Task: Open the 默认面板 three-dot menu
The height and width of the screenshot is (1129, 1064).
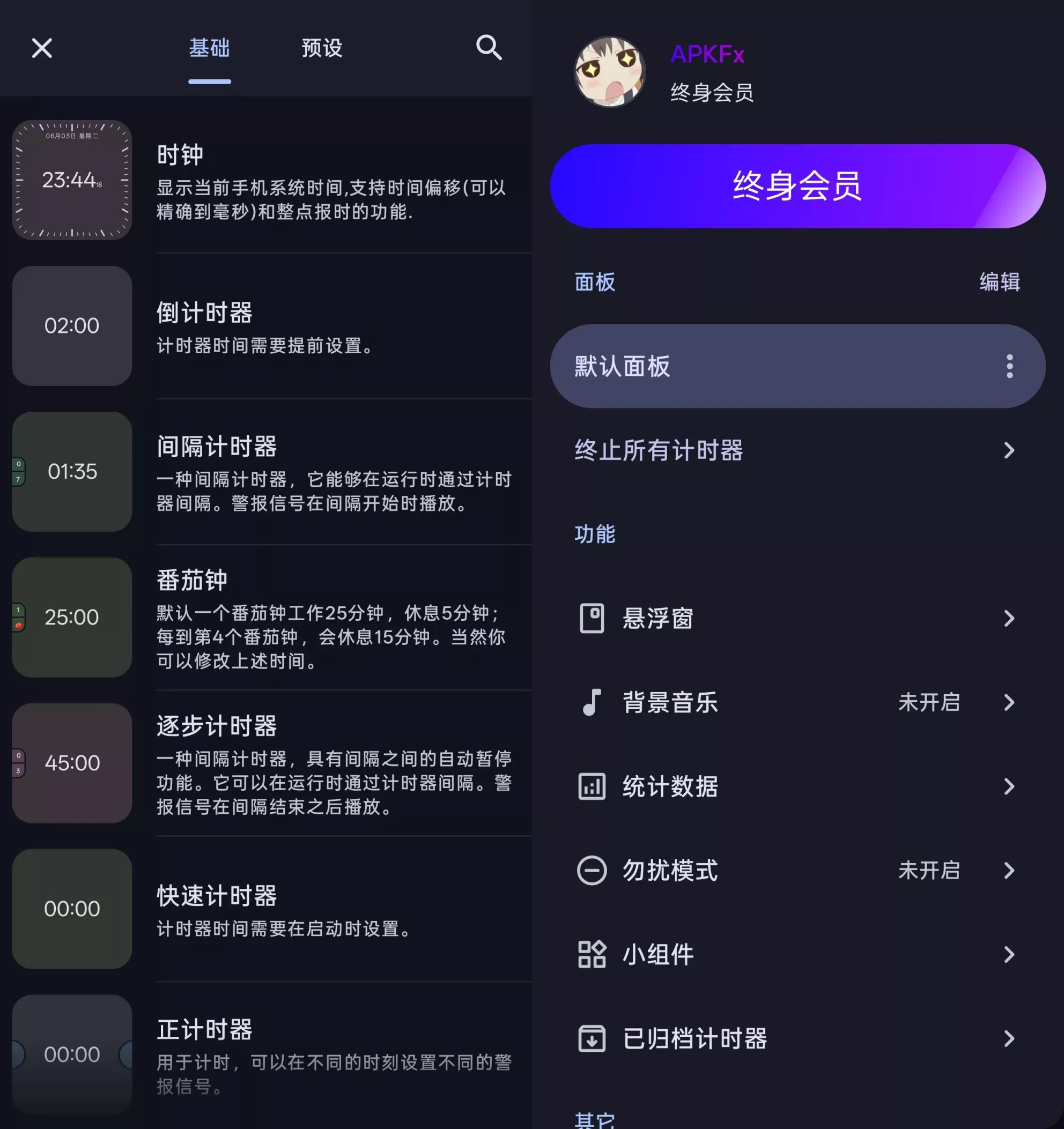Action: click(1009, 366)
